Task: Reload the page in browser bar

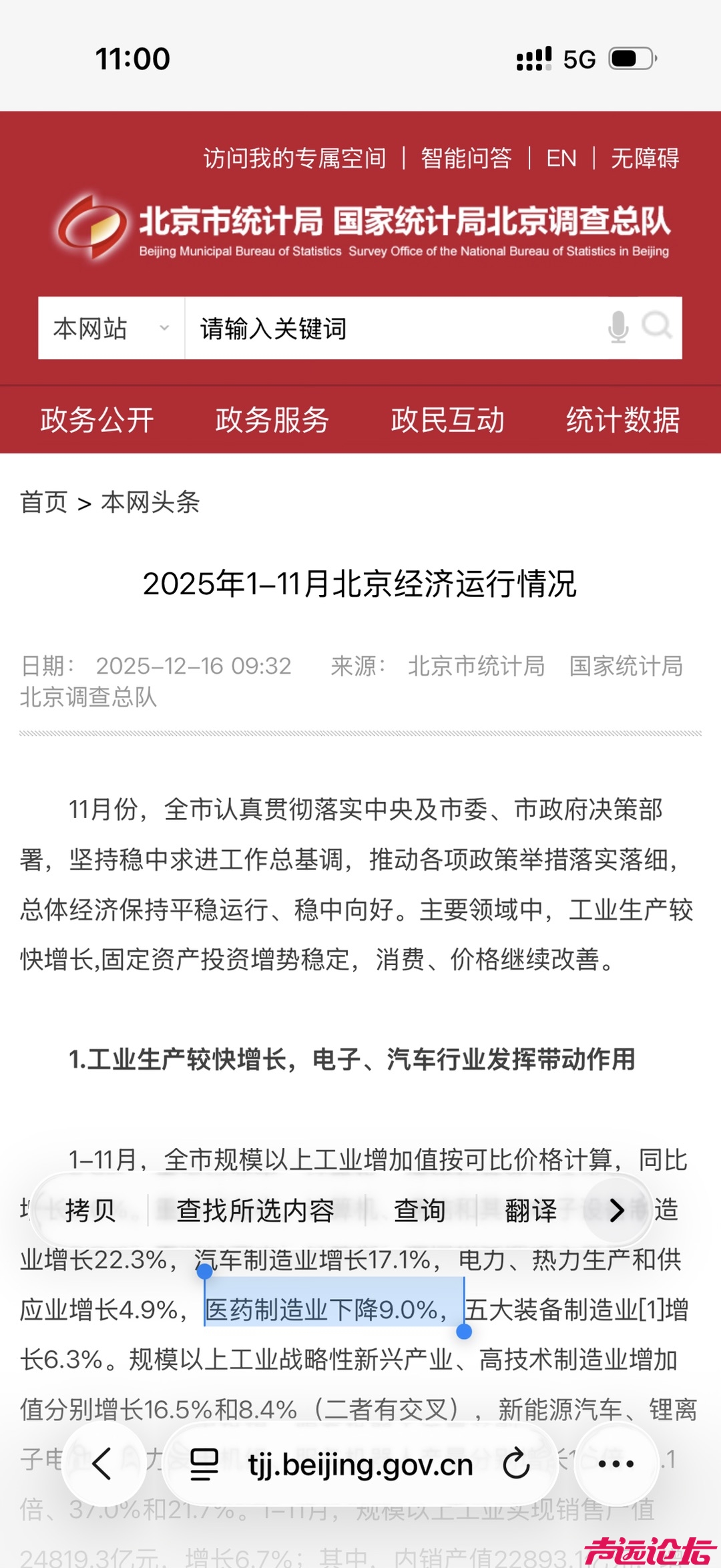Action: pos(516,1464)
